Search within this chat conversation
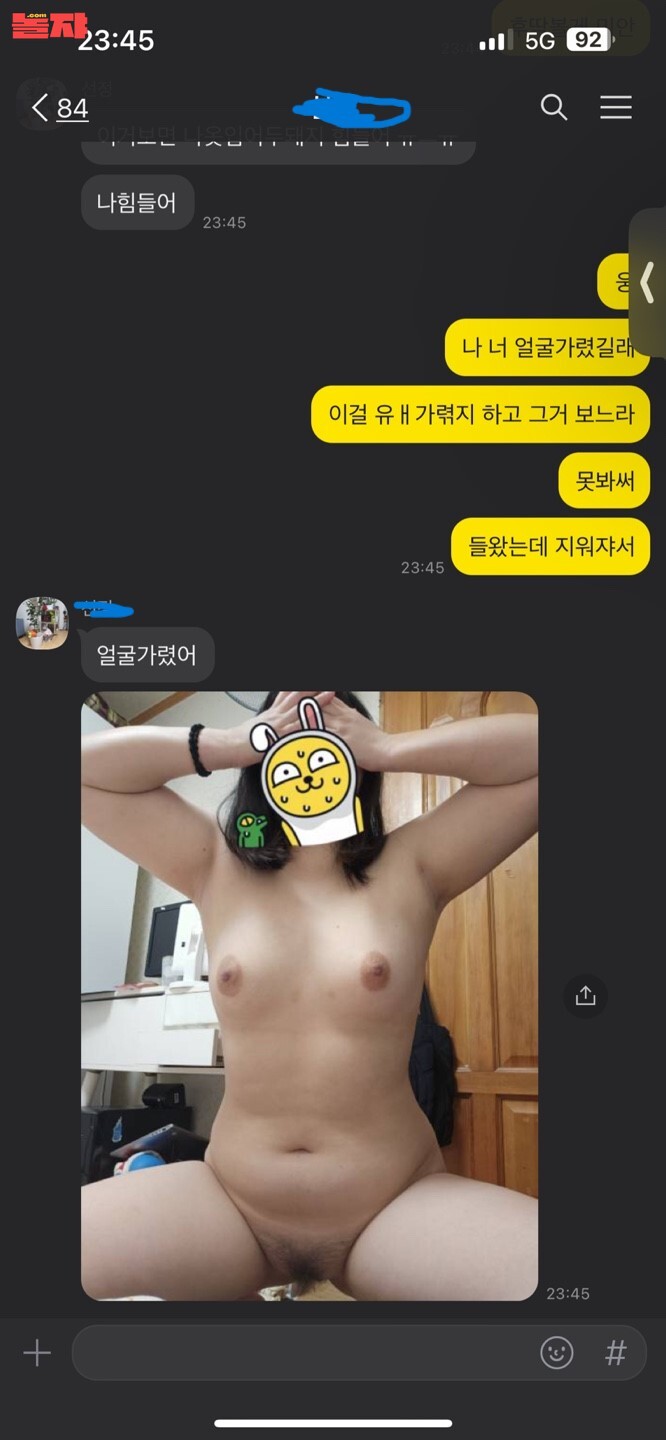Viewport: 666px width, 1440px height. [x=554, y=107]
